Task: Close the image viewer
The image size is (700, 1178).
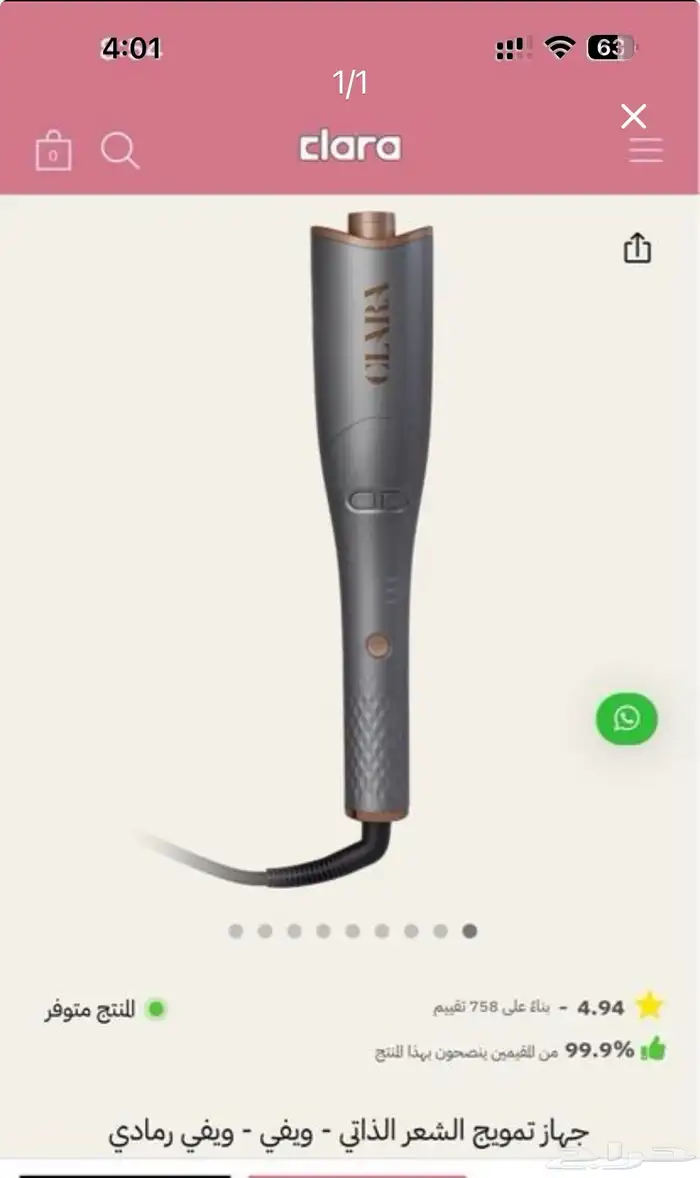Action: click(x=633, y=117)
